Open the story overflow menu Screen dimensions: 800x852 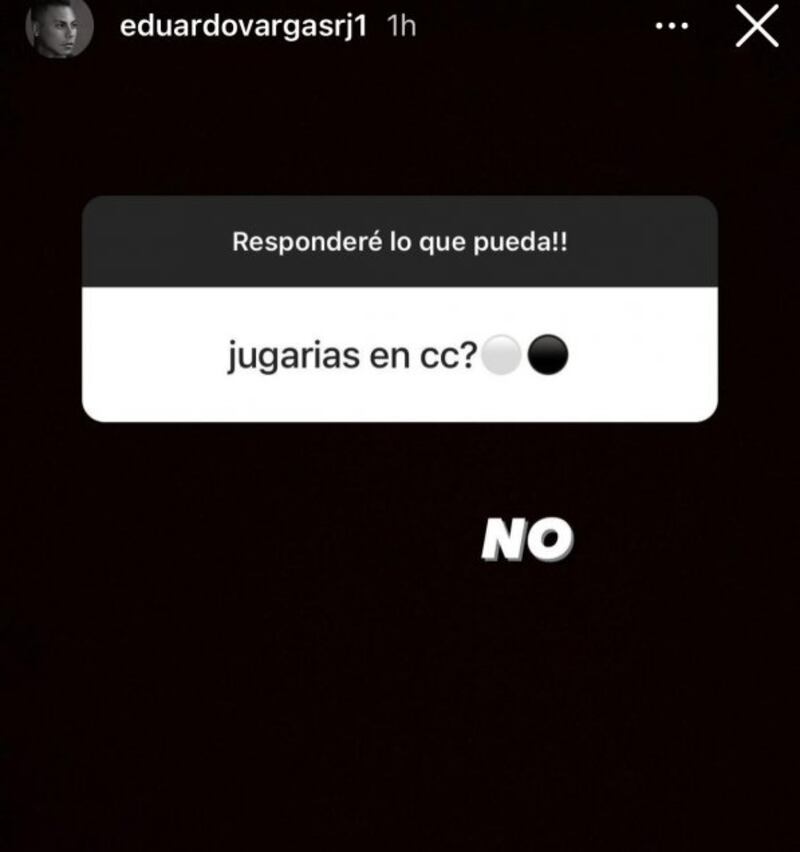pyautogui.click(x=672, y=27)
